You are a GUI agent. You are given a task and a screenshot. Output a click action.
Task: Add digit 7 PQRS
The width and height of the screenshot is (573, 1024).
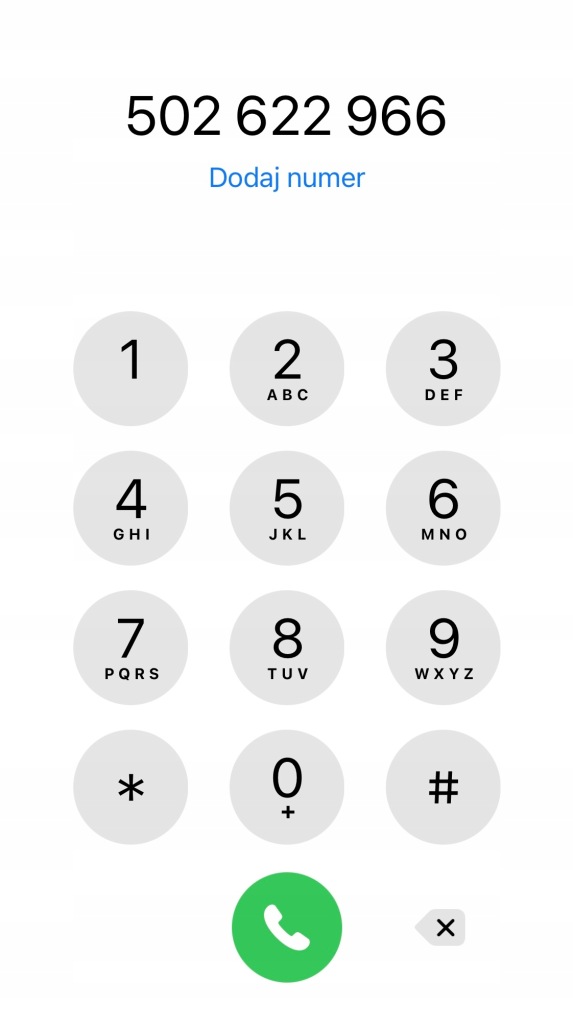click(131, 647)
